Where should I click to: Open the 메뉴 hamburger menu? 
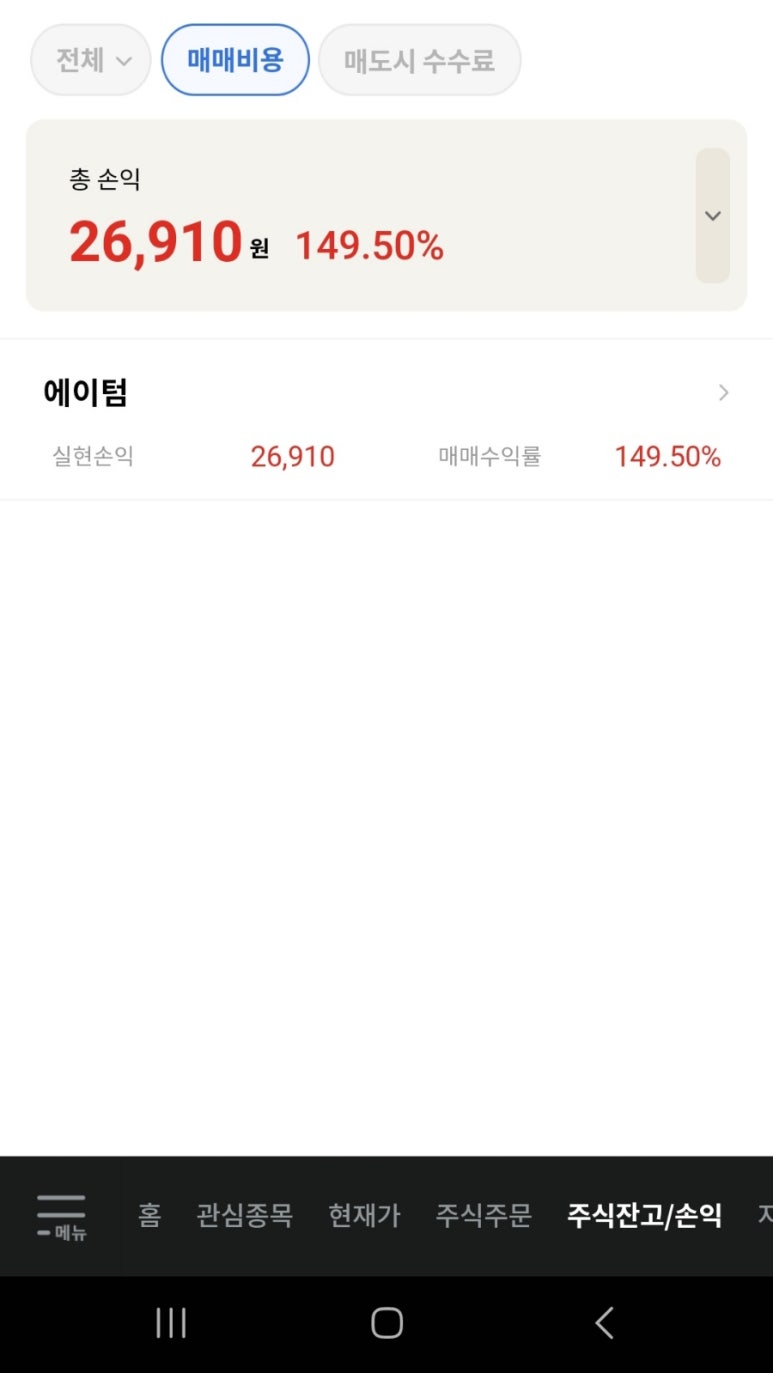coord(61,1216)
